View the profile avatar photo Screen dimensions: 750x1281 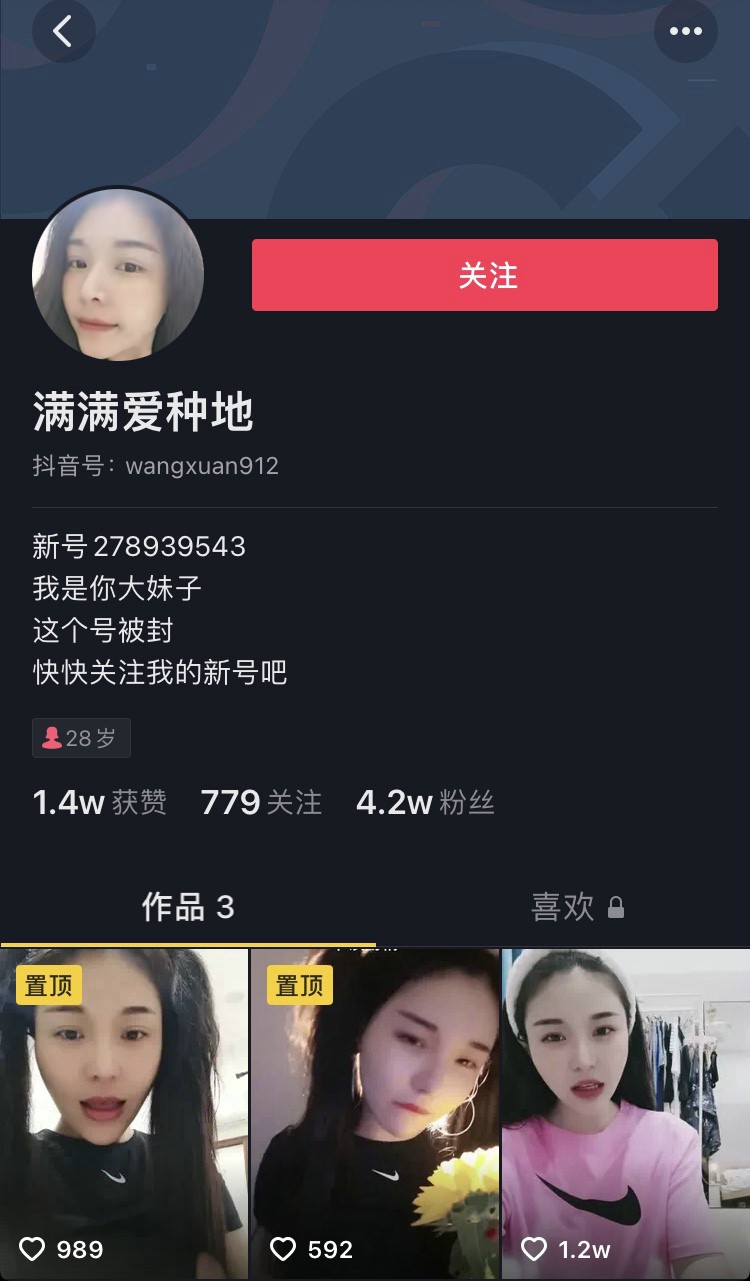118,274
